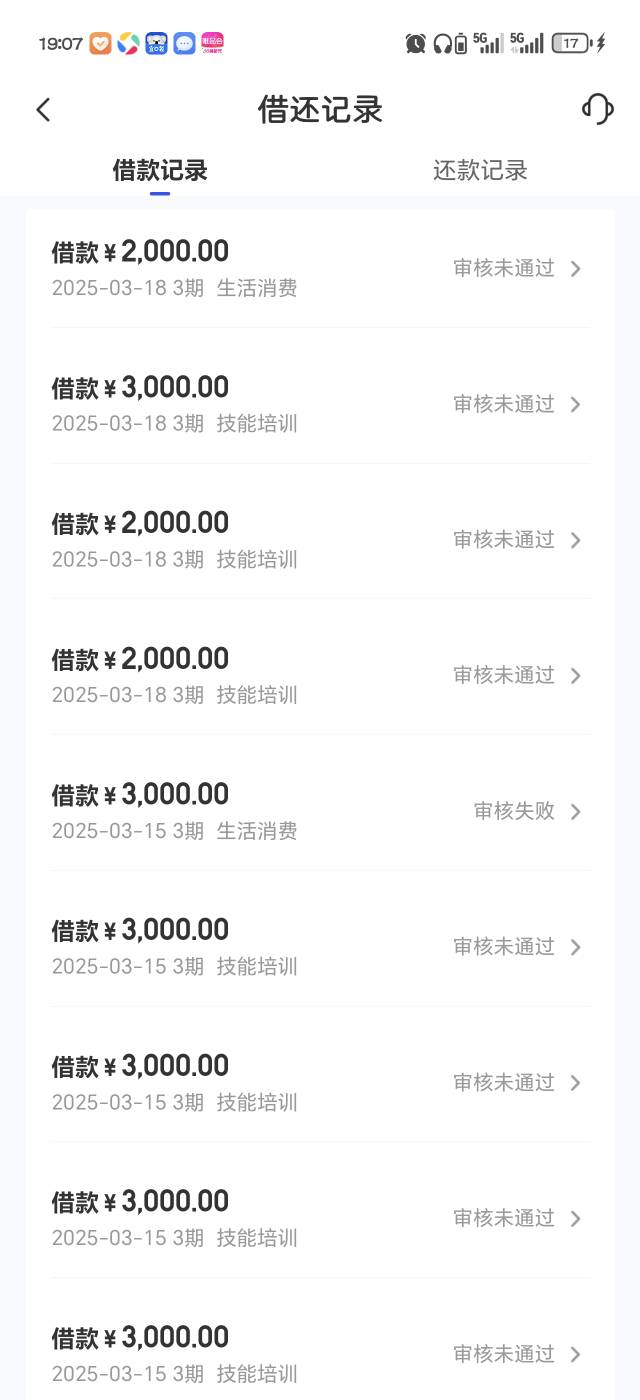
Task: Open the ¥3,000.00 技能培训 loan from 2025-03-18
Action: click(320, 404)
